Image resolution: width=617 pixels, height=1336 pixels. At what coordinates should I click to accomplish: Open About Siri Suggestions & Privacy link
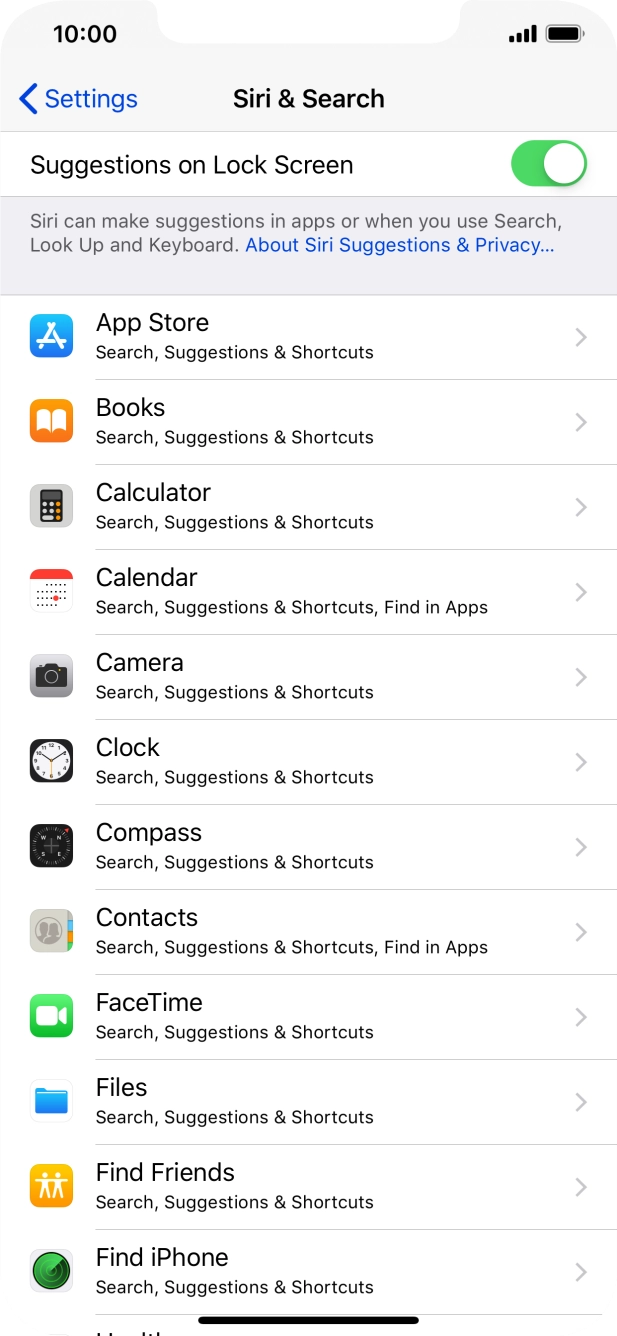click(x=399, y=245)
